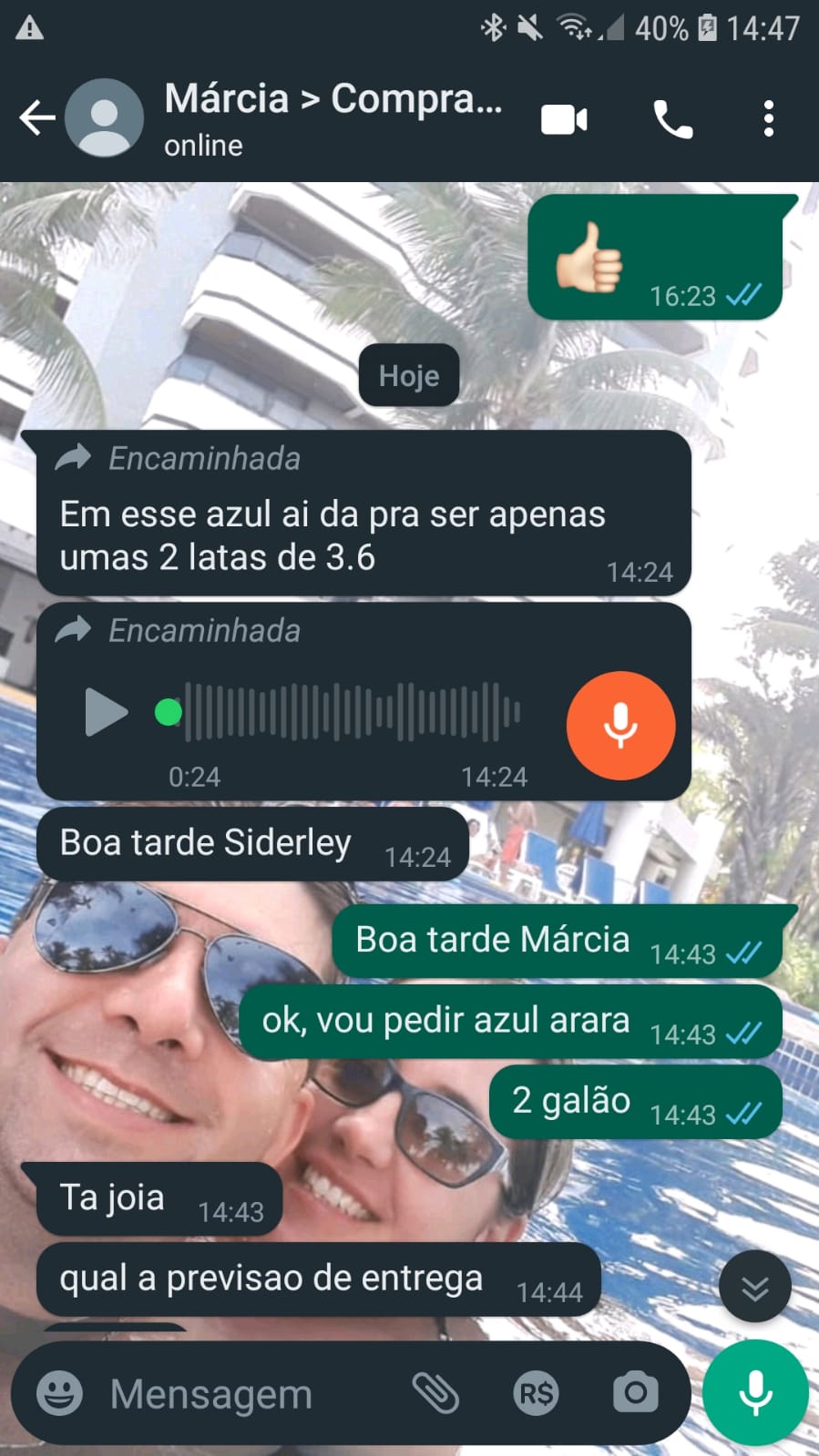
Task: Open Márcia's contact profile picture
Action: (x=105, y=118)
